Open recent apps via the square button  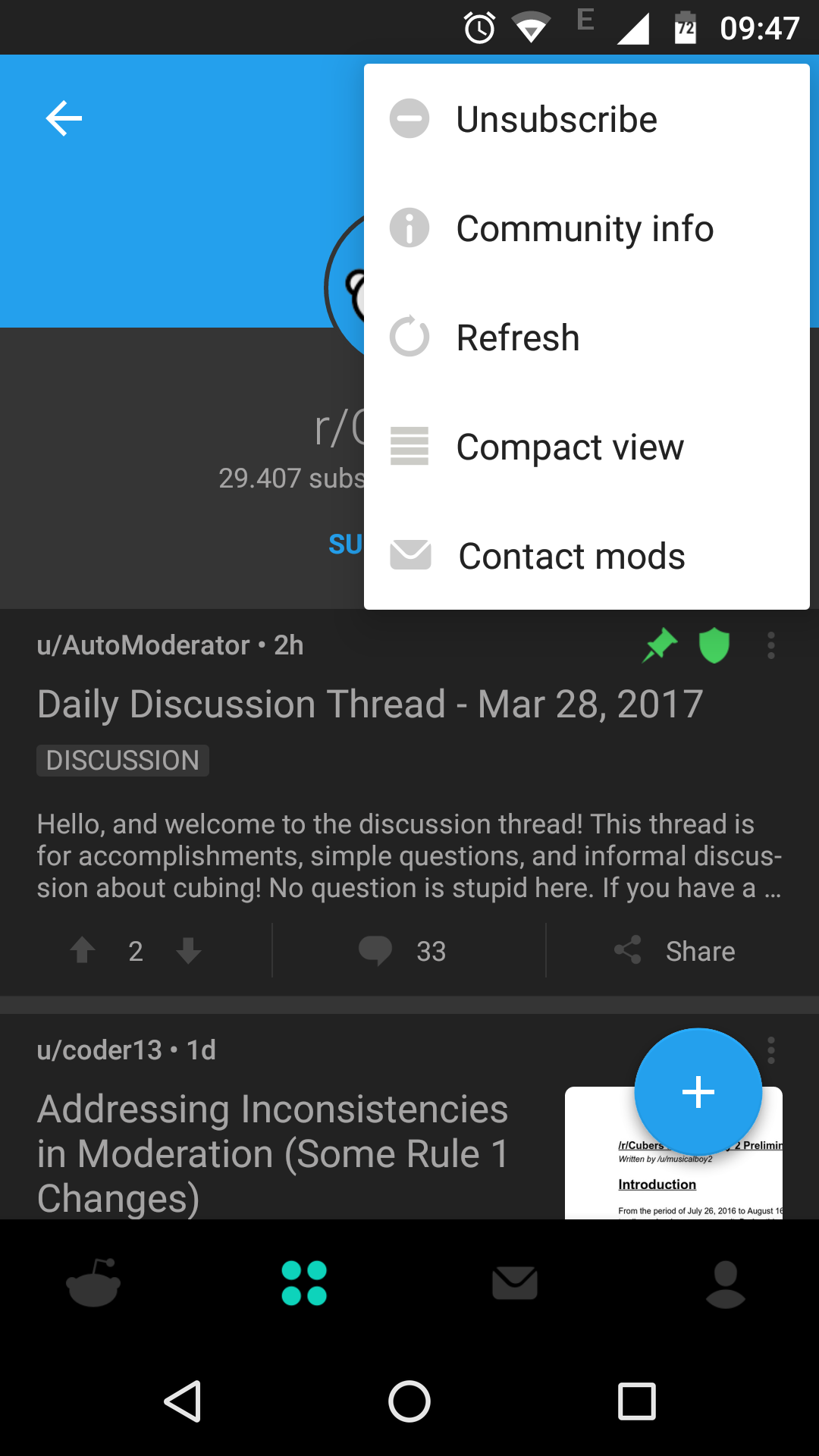coord(637,1401)
